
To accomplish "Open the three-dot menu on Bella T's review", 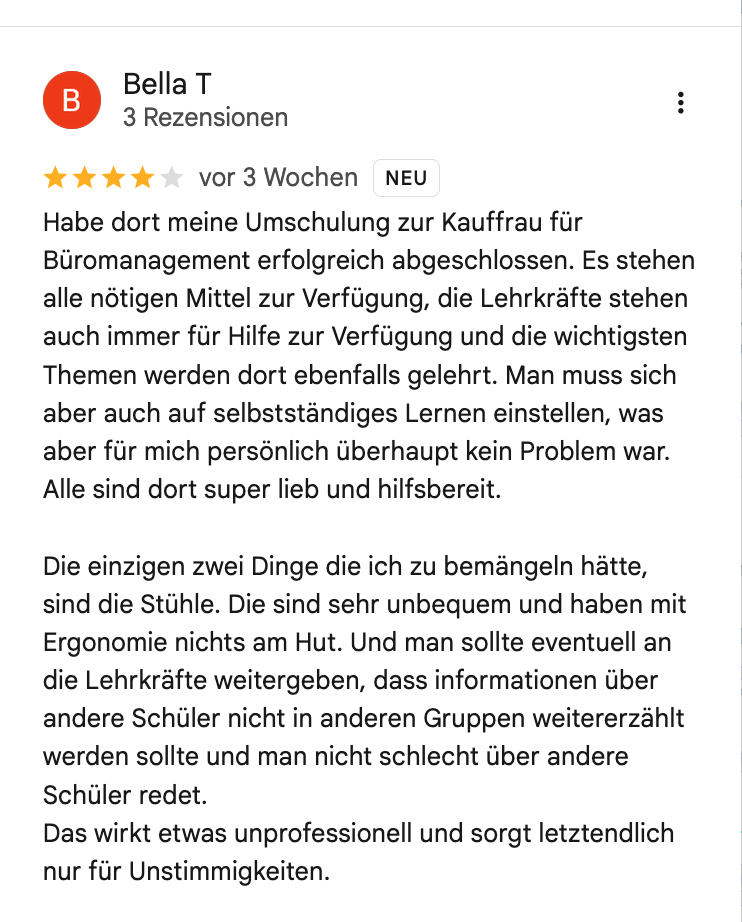I will click(680, 103).
